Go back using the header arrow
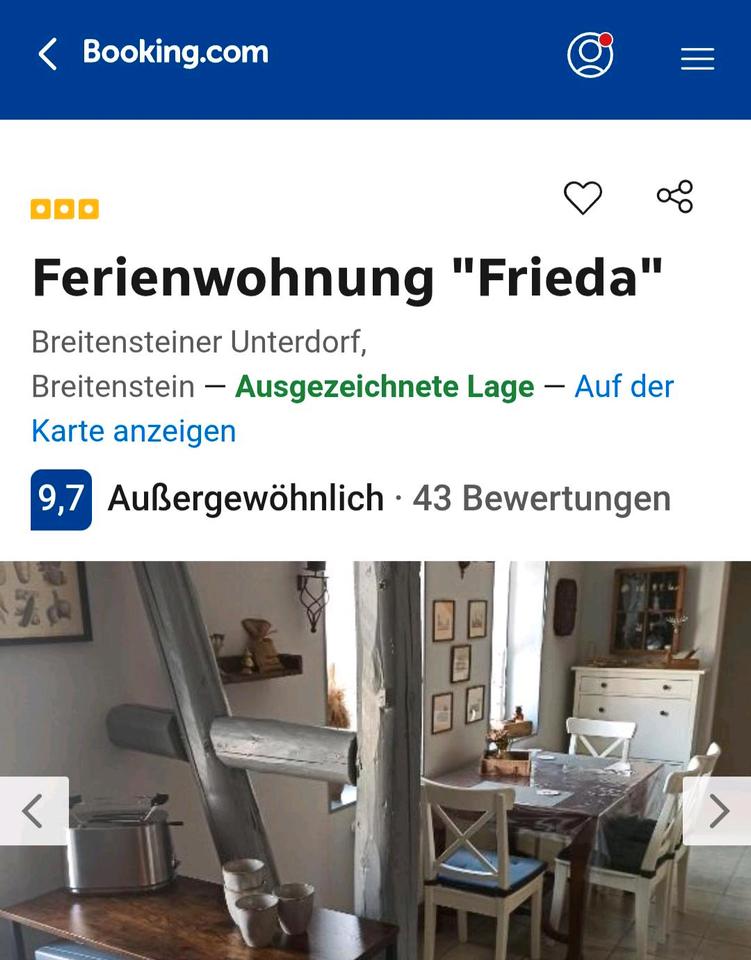The height and width of the screenshot is (960, 751). click(47, 54)
